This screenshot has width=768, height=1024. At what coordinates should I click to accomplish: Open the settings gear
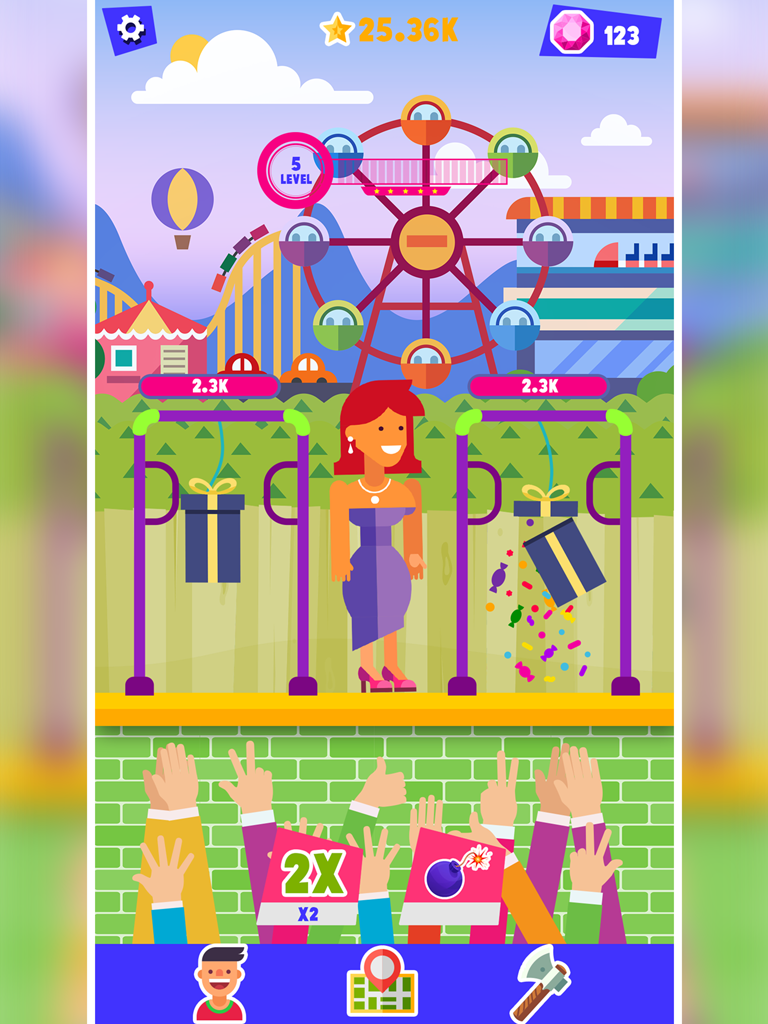click(x=130, y=29)
